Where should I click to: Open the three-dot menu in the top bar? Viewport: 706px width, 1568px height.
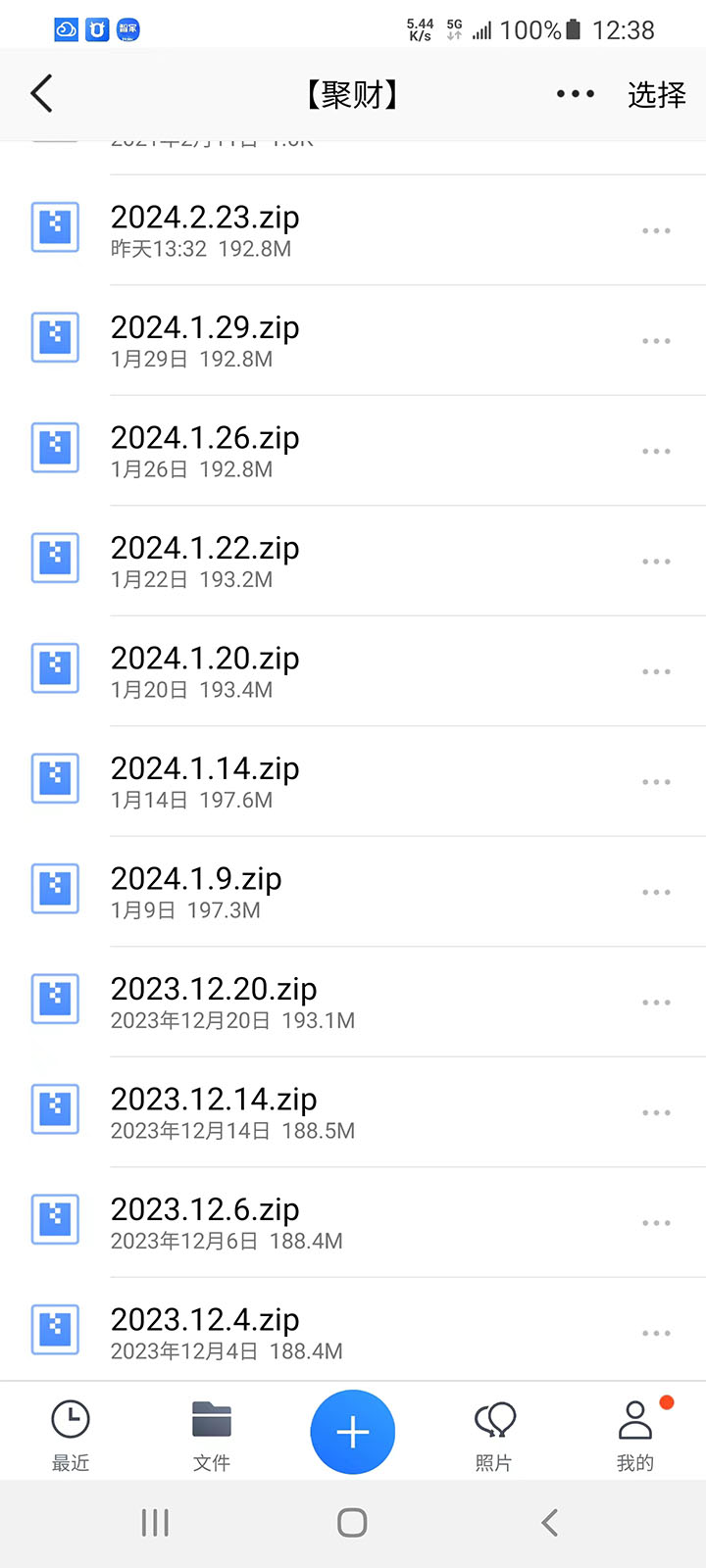[x=575, y=94]
